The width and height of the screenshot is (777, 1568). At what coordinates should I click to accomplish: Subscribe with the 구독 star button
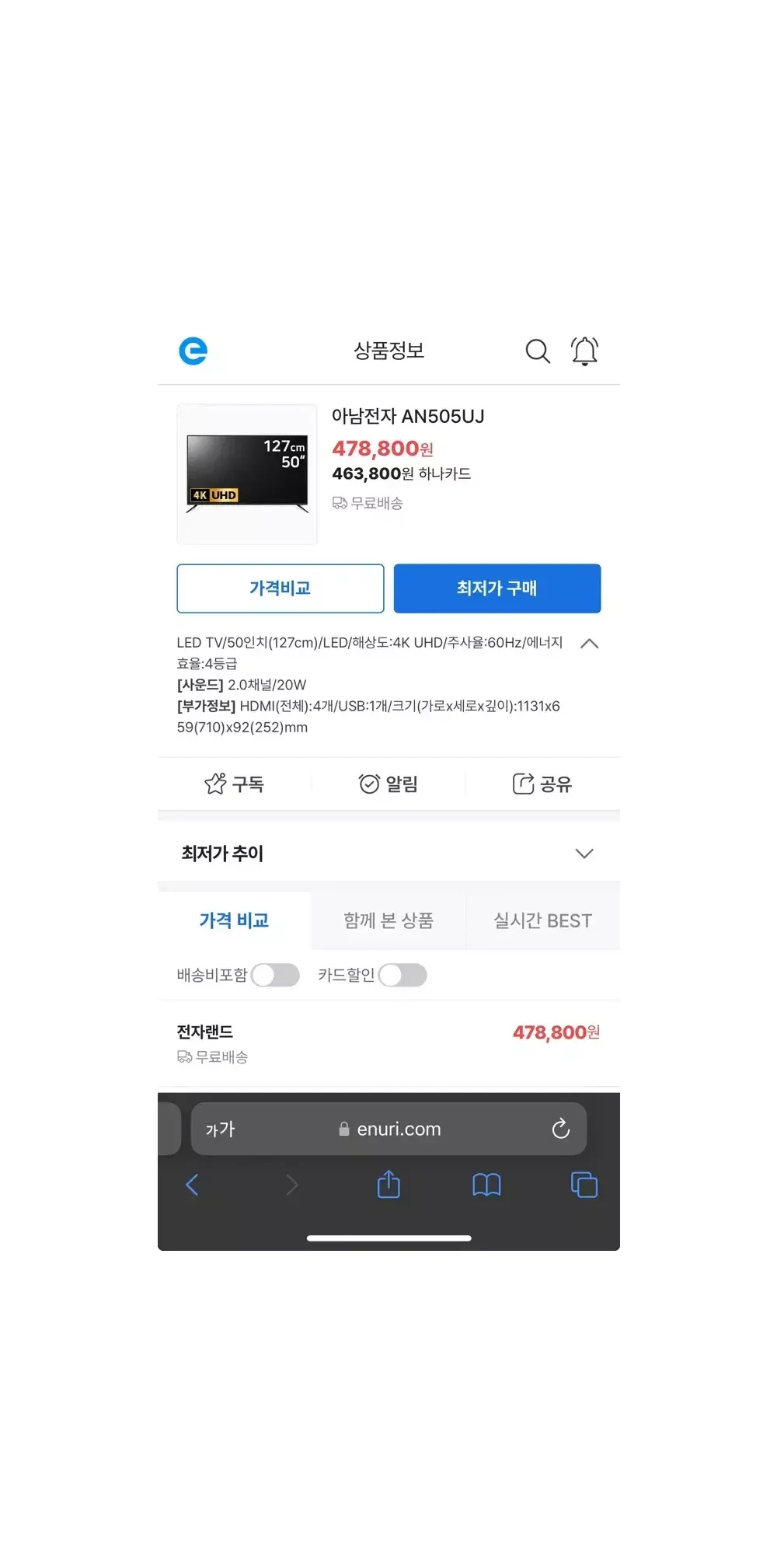234,784
